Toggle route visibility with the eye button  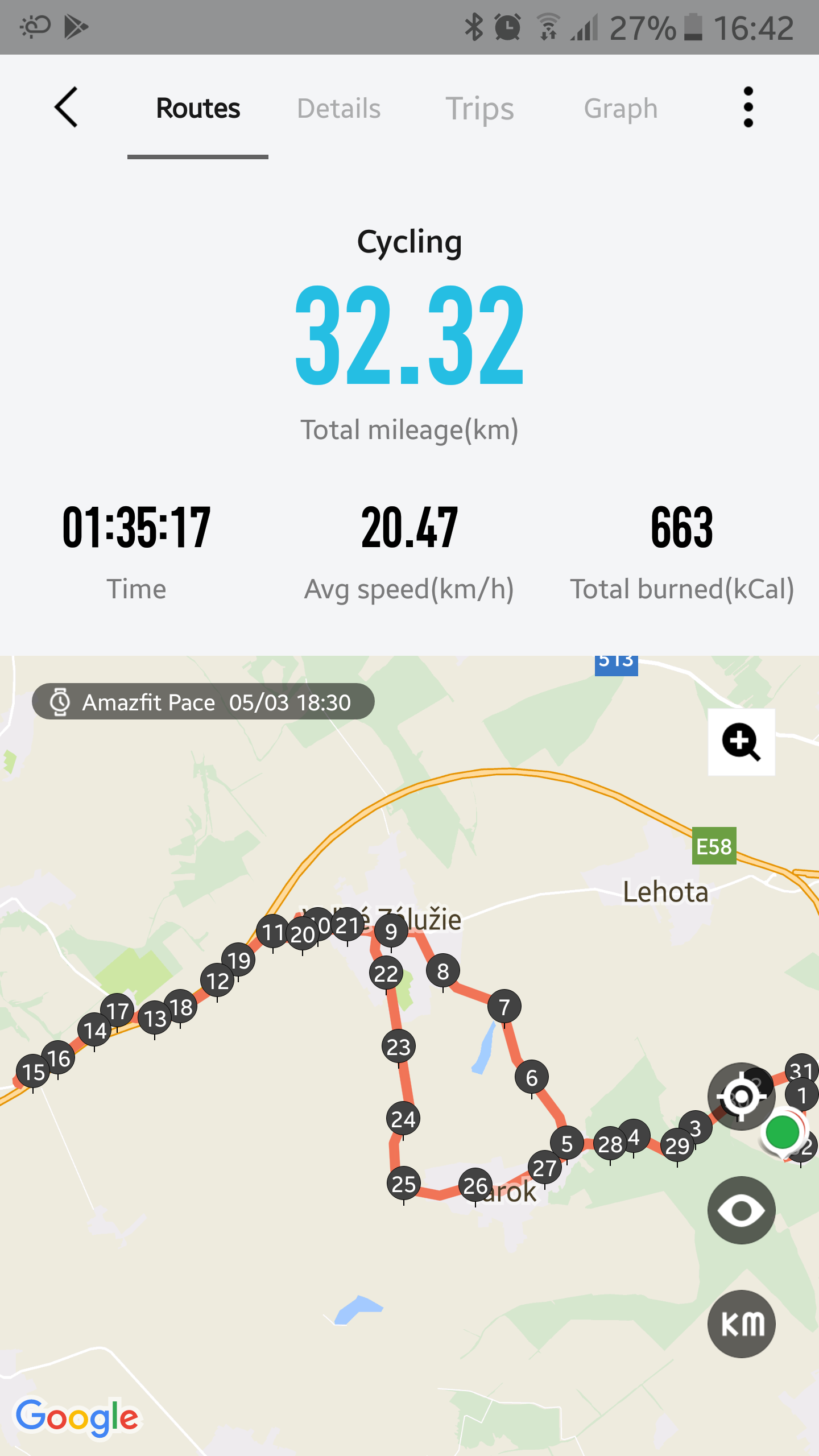coord(741,1210)
